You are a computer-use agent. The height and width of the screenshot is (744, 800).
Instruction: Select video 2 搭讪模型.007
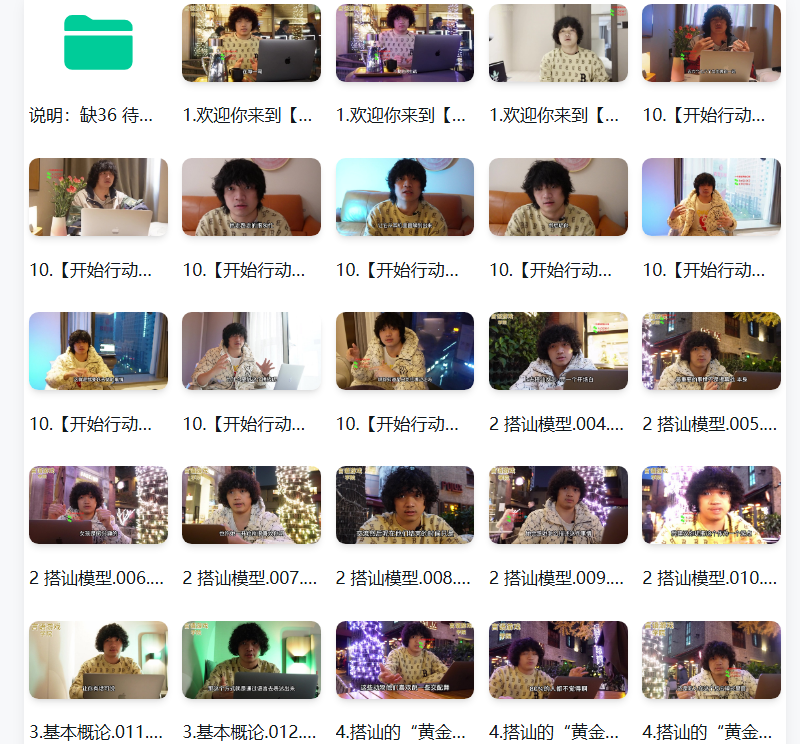[251, 505]
